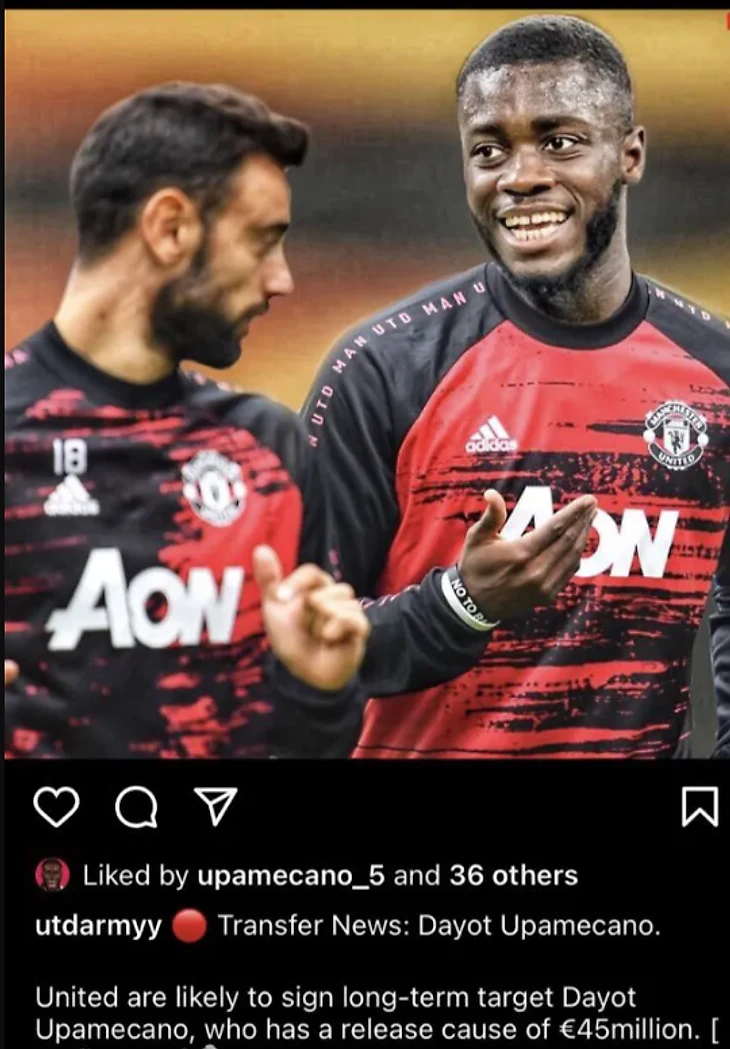
Task: Bookmark the Dayot Upamecano post
Action: [x=699, y=807]
